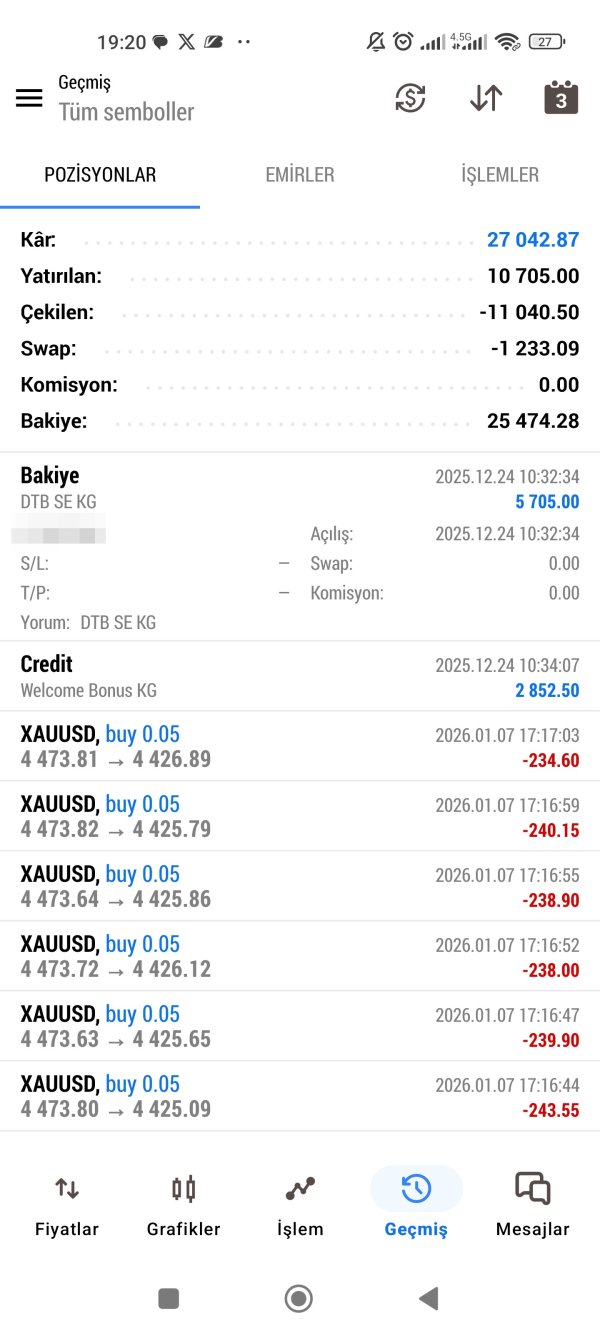The width and height of the screenshot is (600, 1333).
Task: Expand the XAUUSD trade with -234.60 loss
Action: click(x=300, y=746)
